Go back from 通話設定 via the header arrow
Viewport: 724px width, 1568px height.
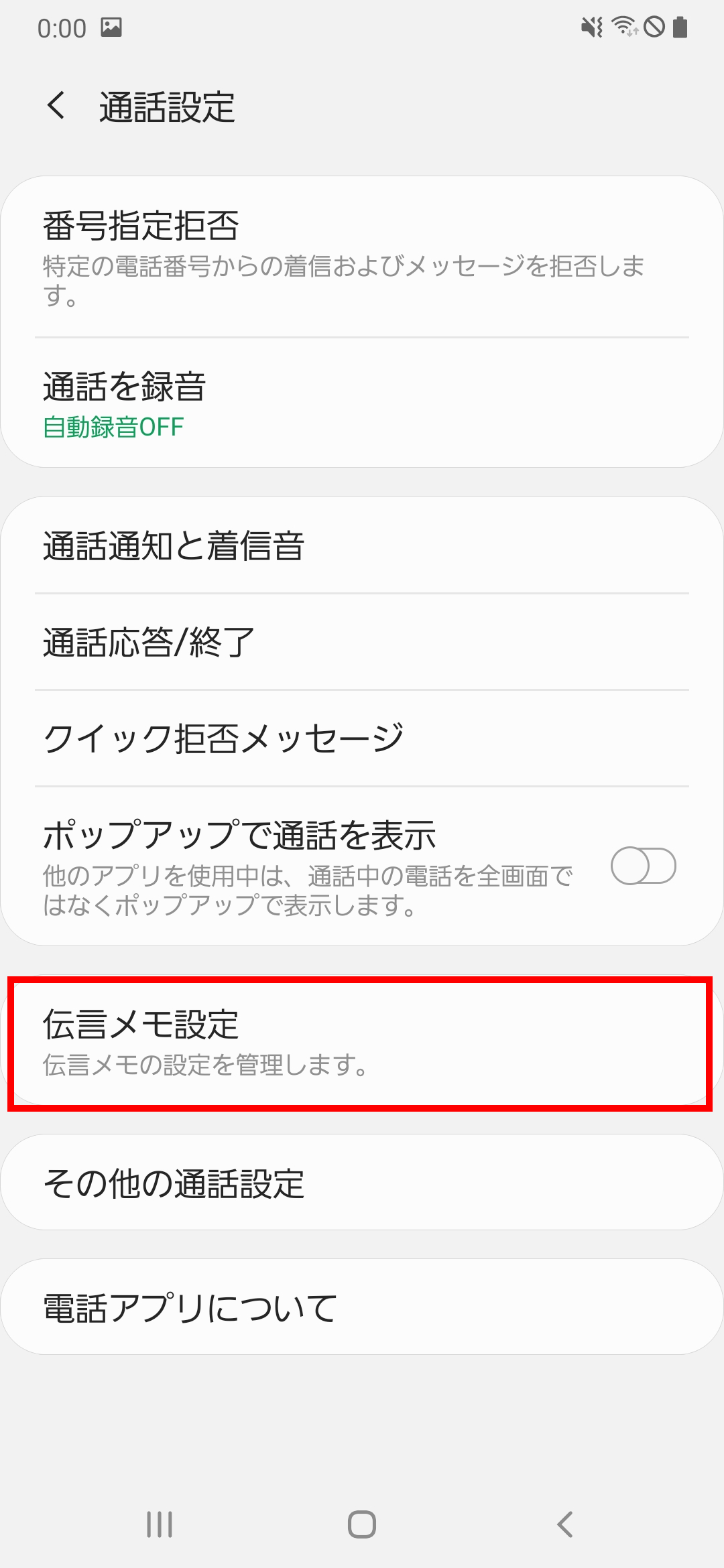(x=56, y=106)
